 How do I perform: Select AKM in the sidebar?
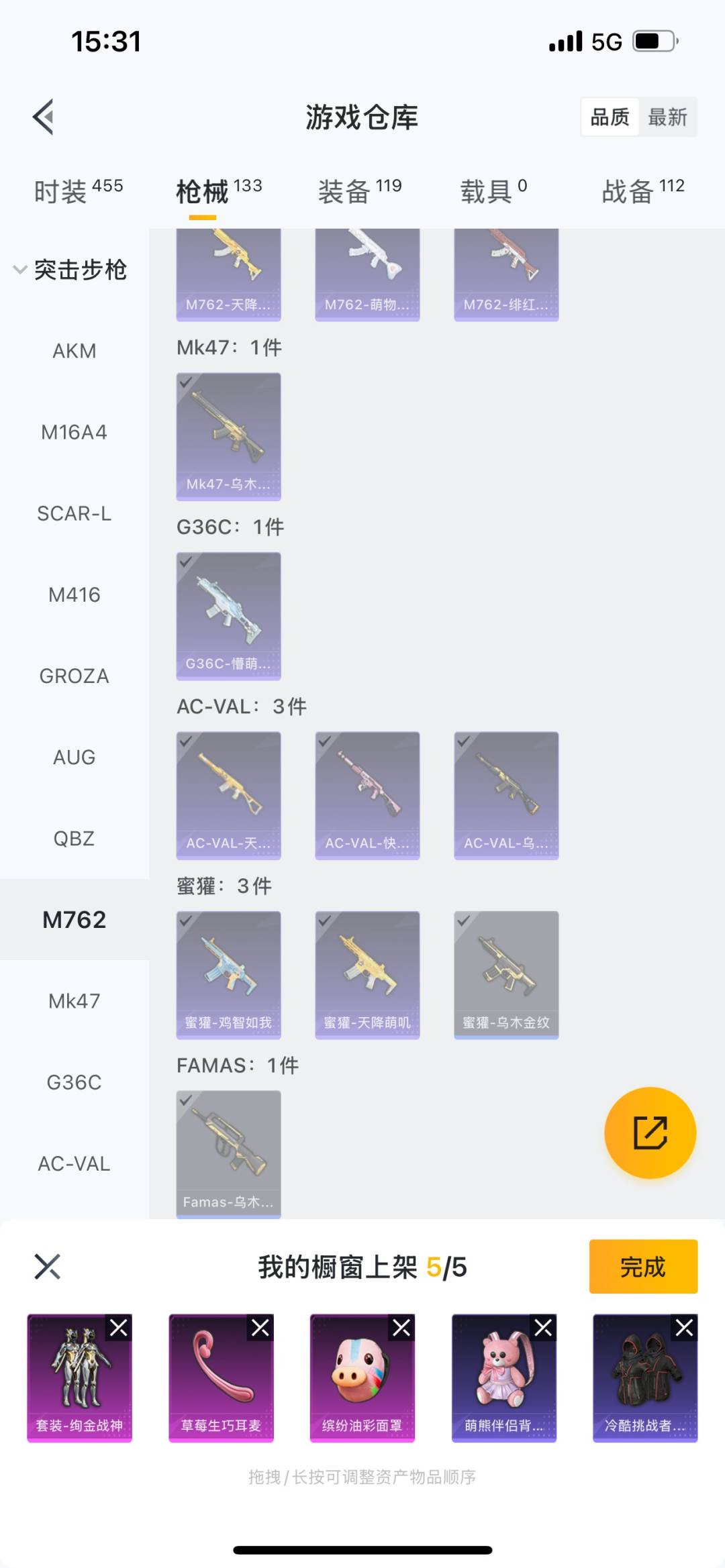point(74,351)
